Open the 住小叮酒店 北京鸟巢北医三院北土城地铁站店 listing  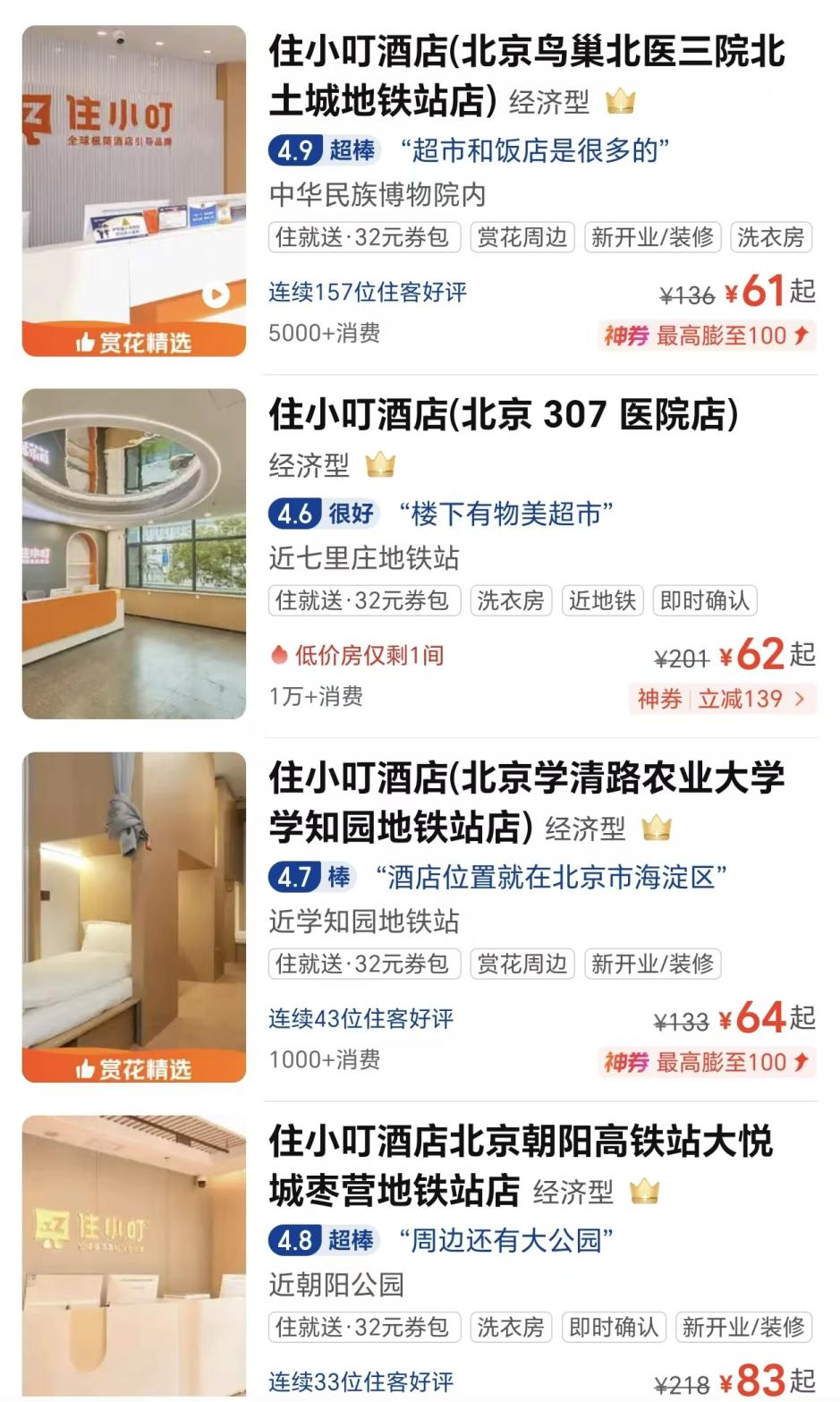coord(526,76)
